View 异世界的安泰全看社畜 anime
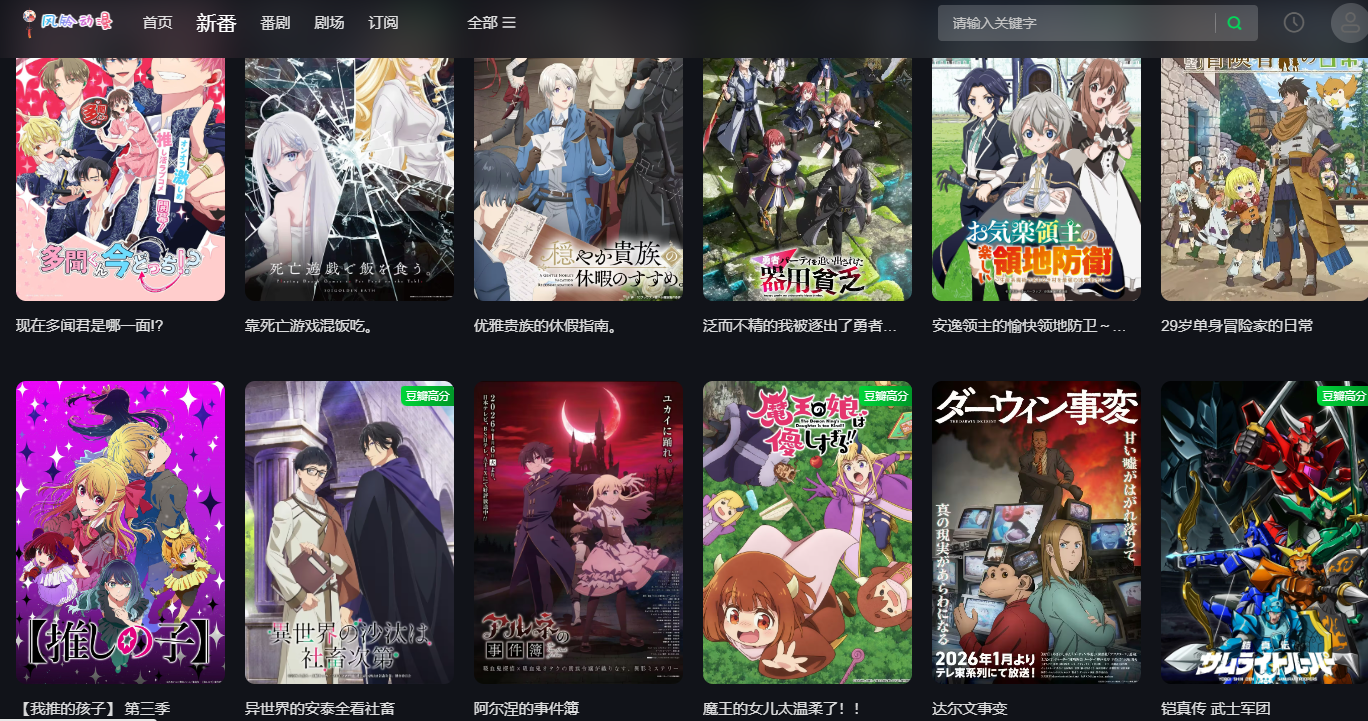 coord(349,532)
